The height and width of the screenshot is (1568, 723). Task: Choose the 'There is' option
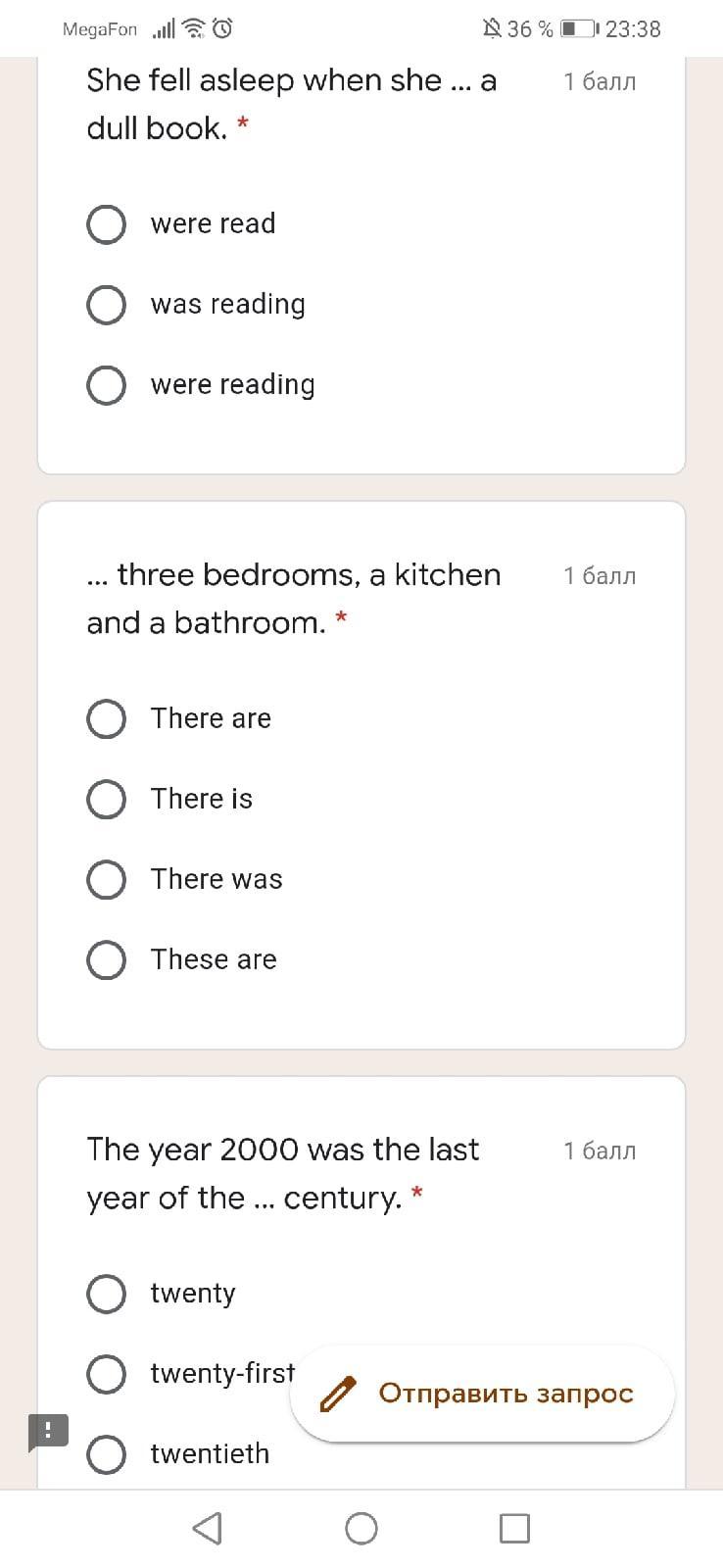[x=106, y=799]
